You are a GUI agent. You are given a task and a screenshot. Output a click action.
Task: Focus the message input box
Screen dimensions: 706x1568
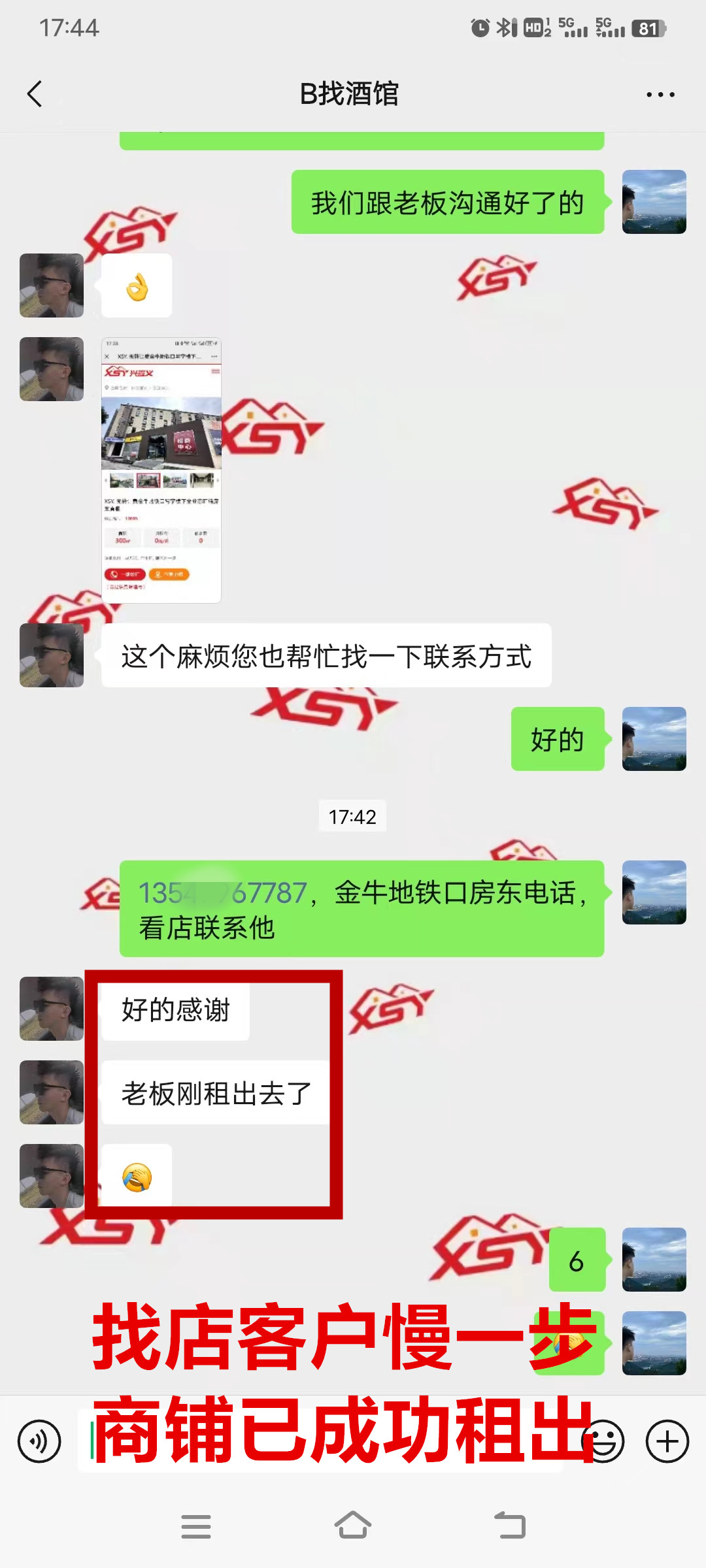pos(320,1441)
